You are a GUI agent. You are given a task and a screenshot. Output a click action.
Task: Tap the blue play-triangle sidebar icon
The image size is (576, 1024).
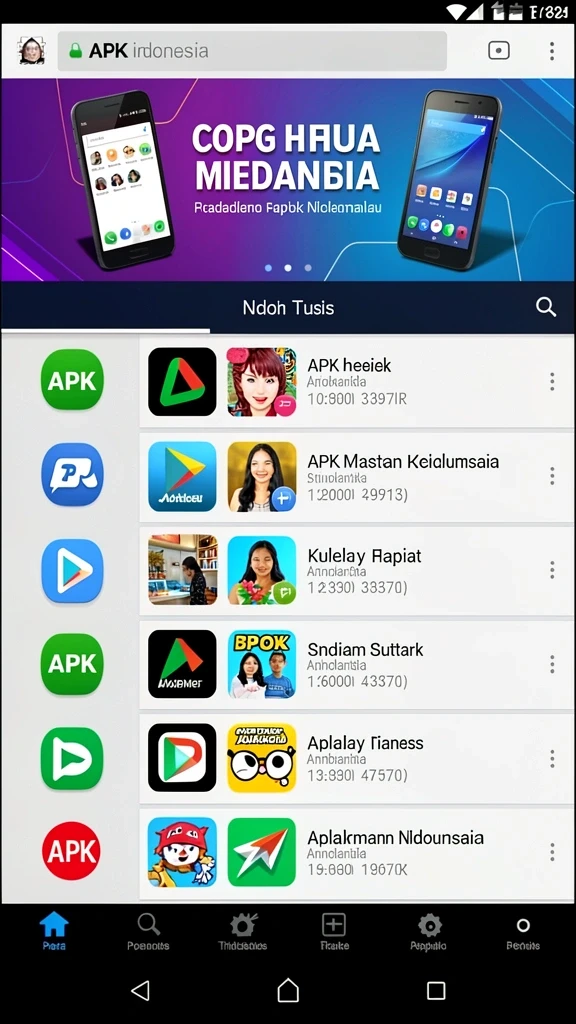pos(72,570)
